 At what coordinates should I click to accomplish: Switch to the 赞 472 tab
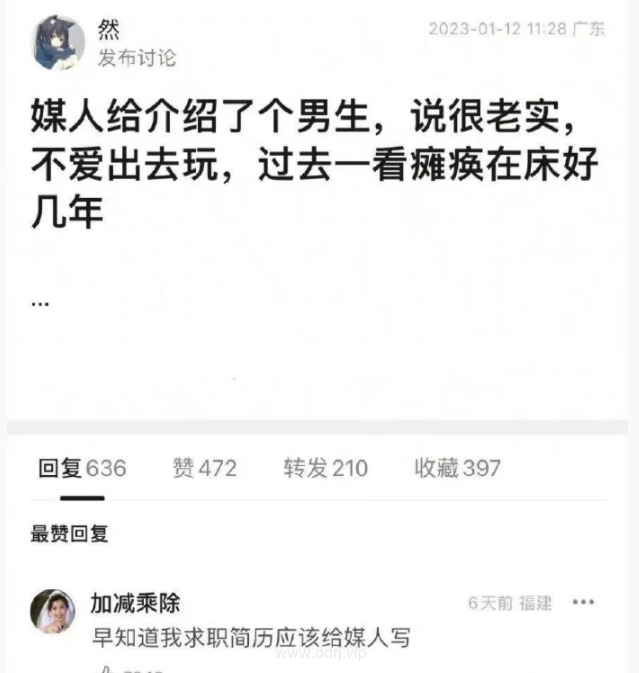(x=204, y=467)
